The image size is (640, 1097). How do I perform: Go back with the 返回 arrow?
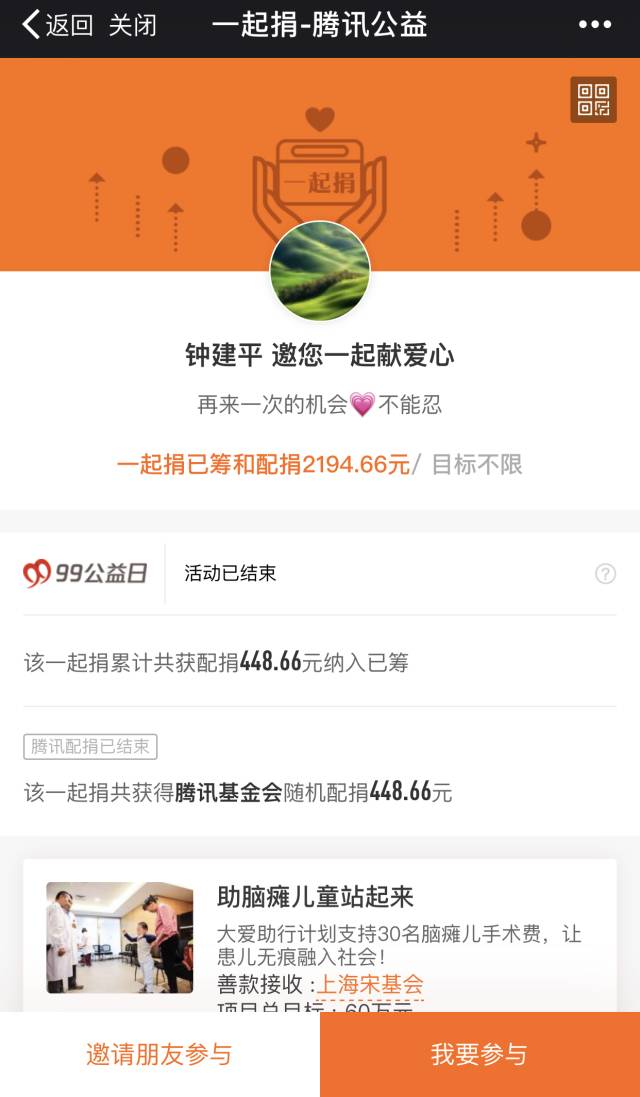[x=57, y=25]
